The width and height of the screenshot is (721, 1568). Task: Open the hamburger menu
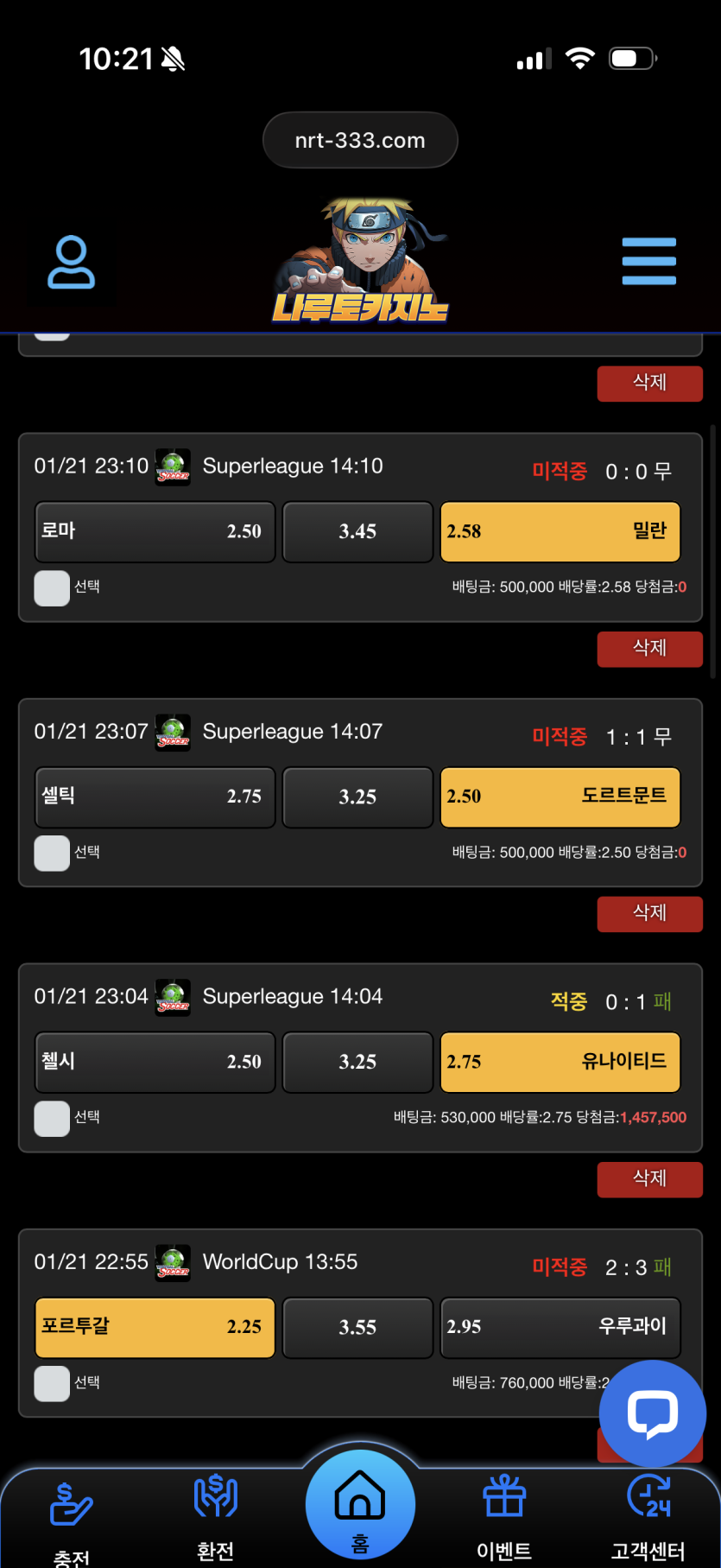click(648, 261)
